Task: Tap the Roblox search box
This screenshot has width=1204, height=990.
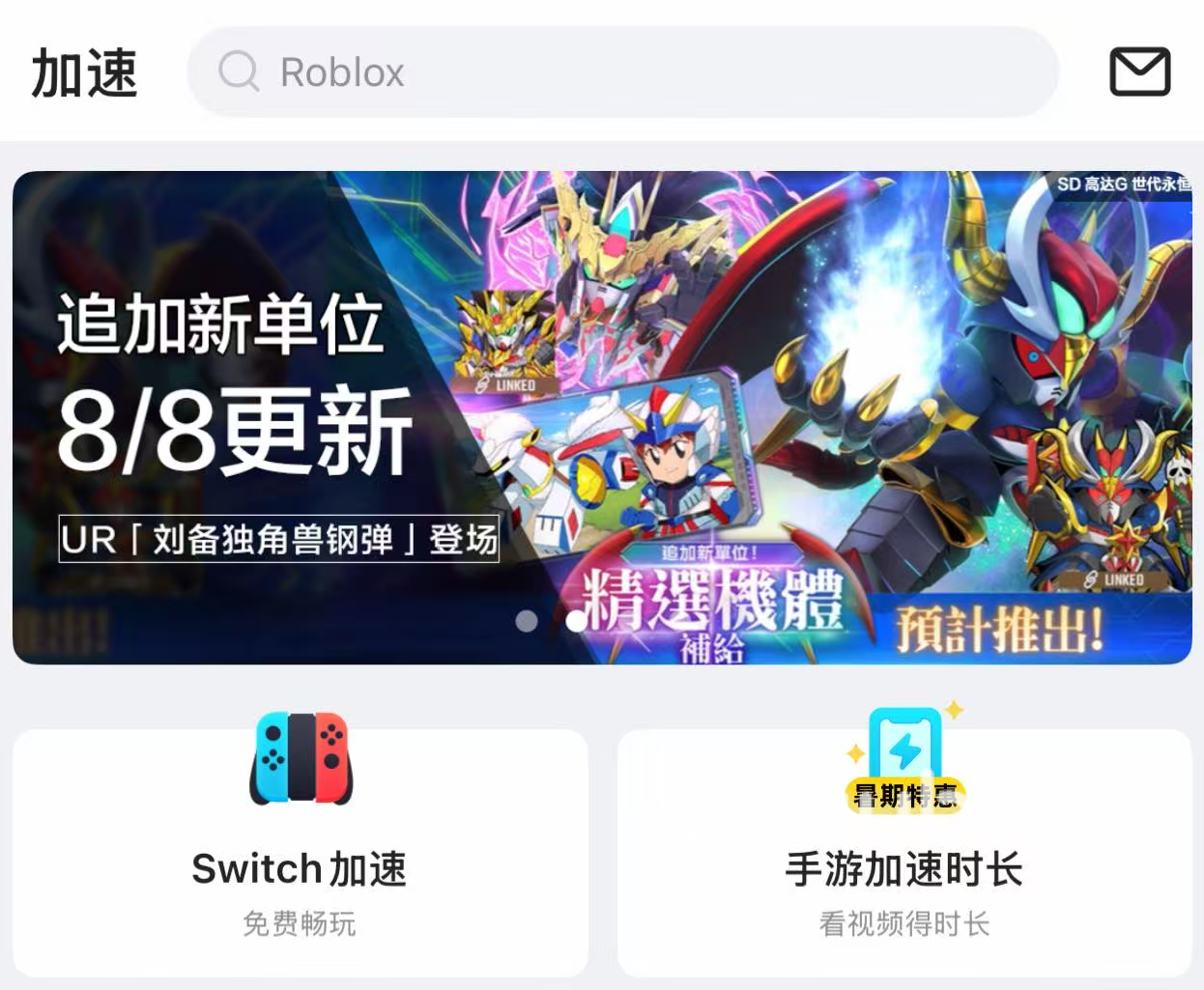Action: 622,72
